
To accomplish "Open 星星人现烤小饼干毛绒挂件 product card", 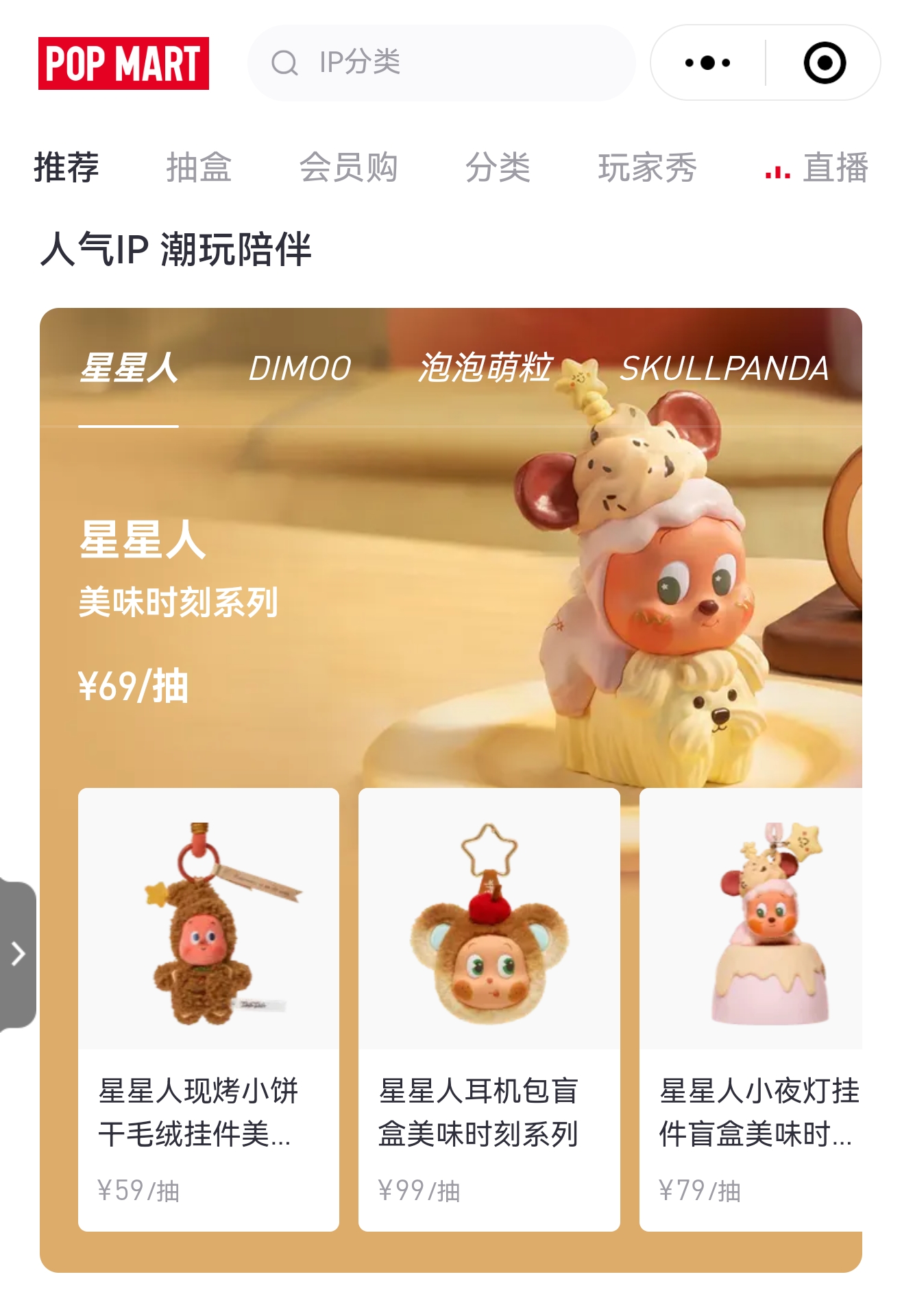I will point(208,1009).
